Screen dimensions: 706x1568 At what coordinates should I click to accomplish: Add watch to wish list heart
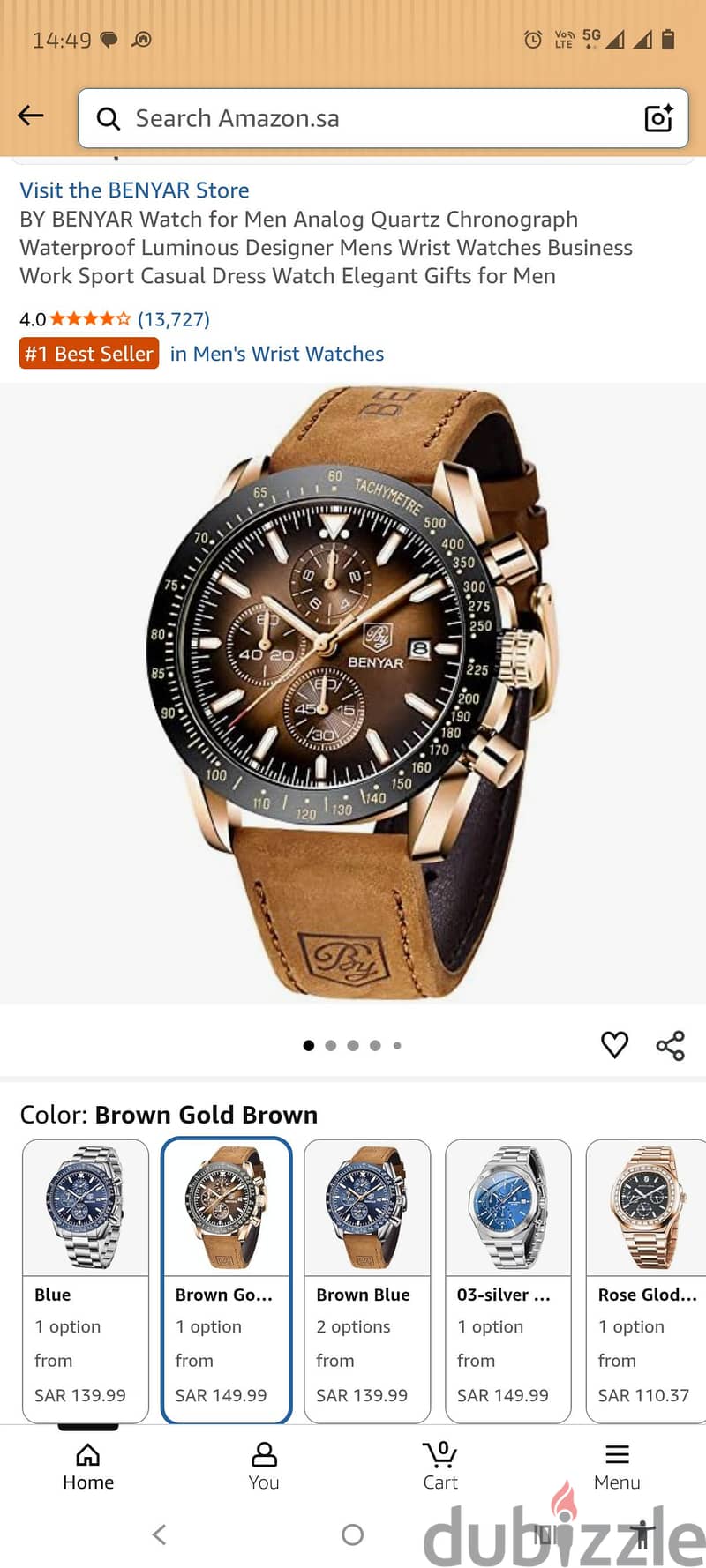click(614, 1045)
